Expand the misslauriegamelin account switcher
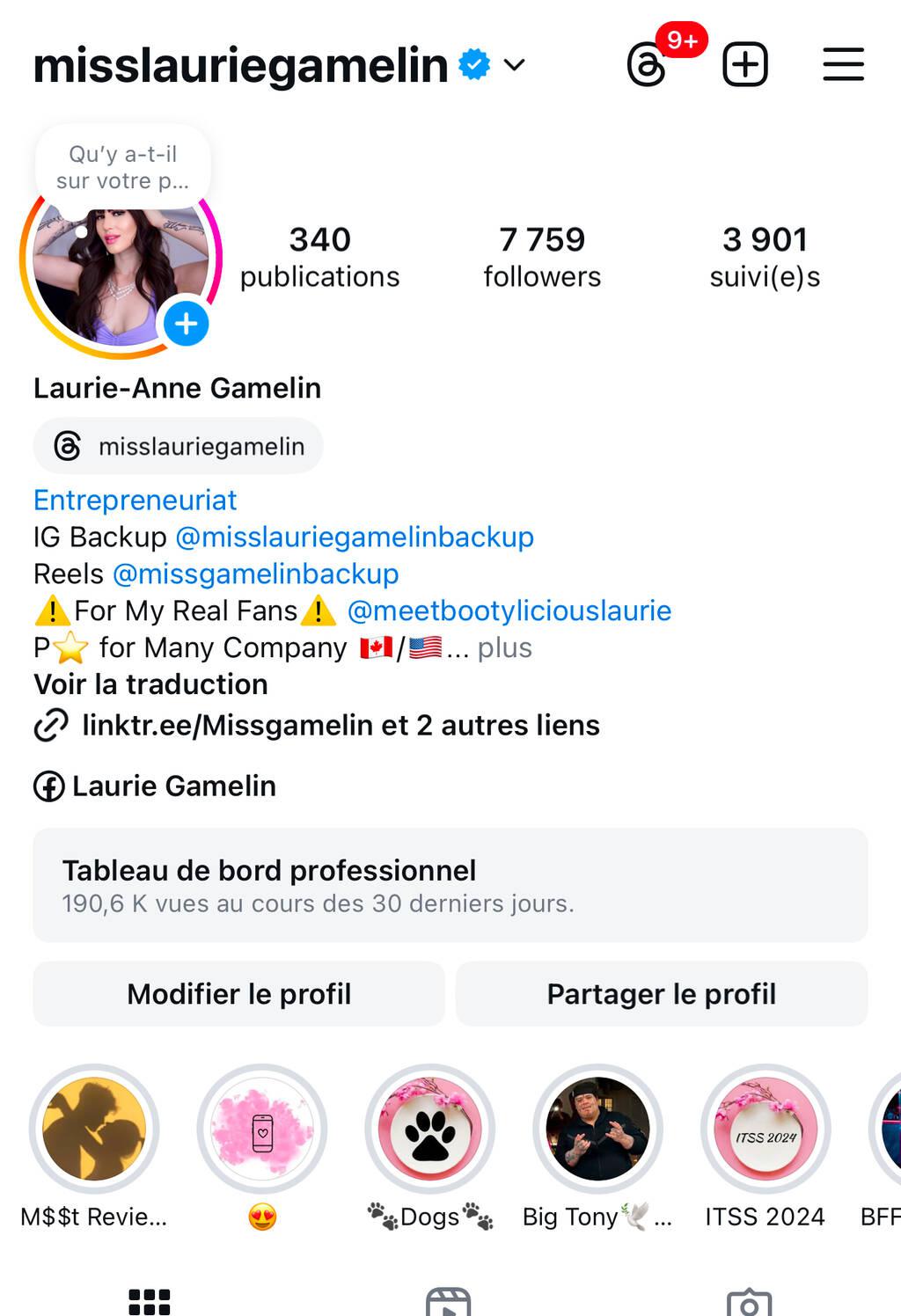 pyautogui.click(x=514, y=64)
